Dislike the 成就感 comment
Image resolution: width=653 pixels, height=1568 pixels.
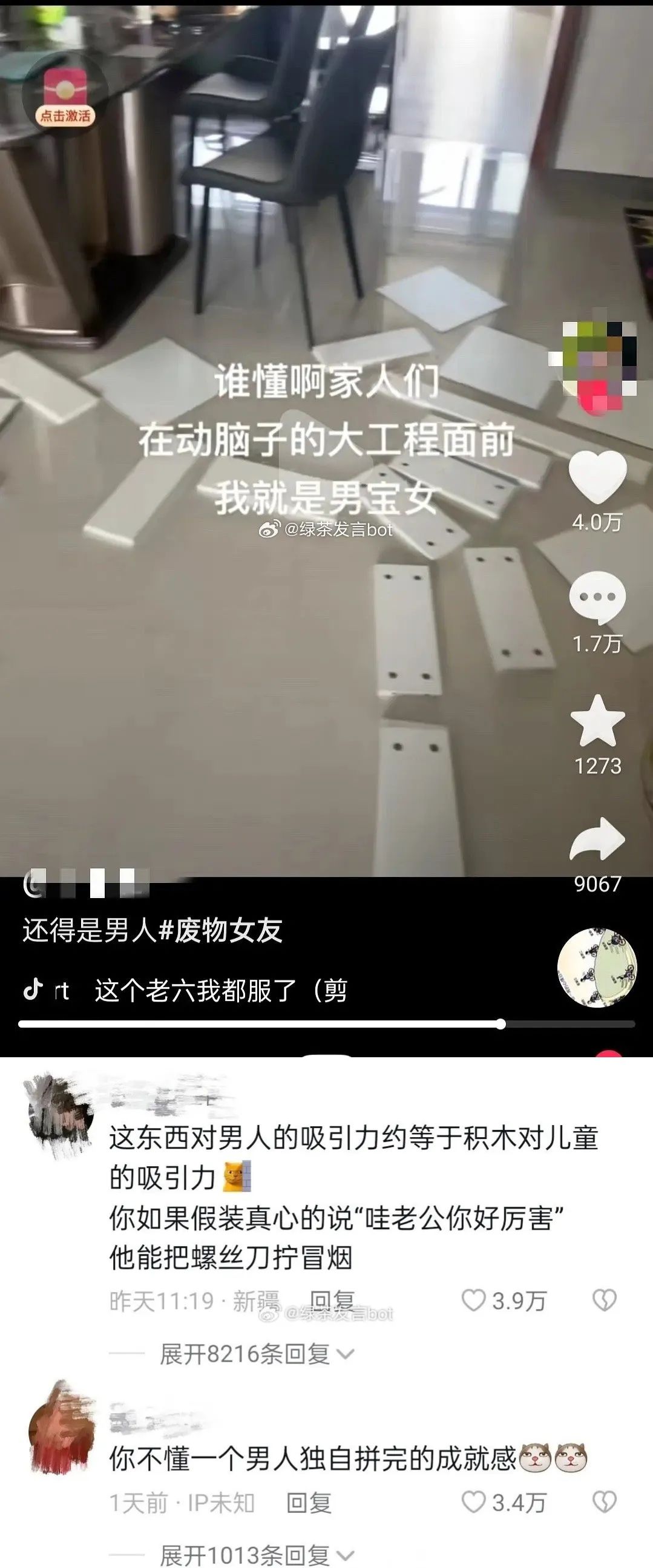605,1503
